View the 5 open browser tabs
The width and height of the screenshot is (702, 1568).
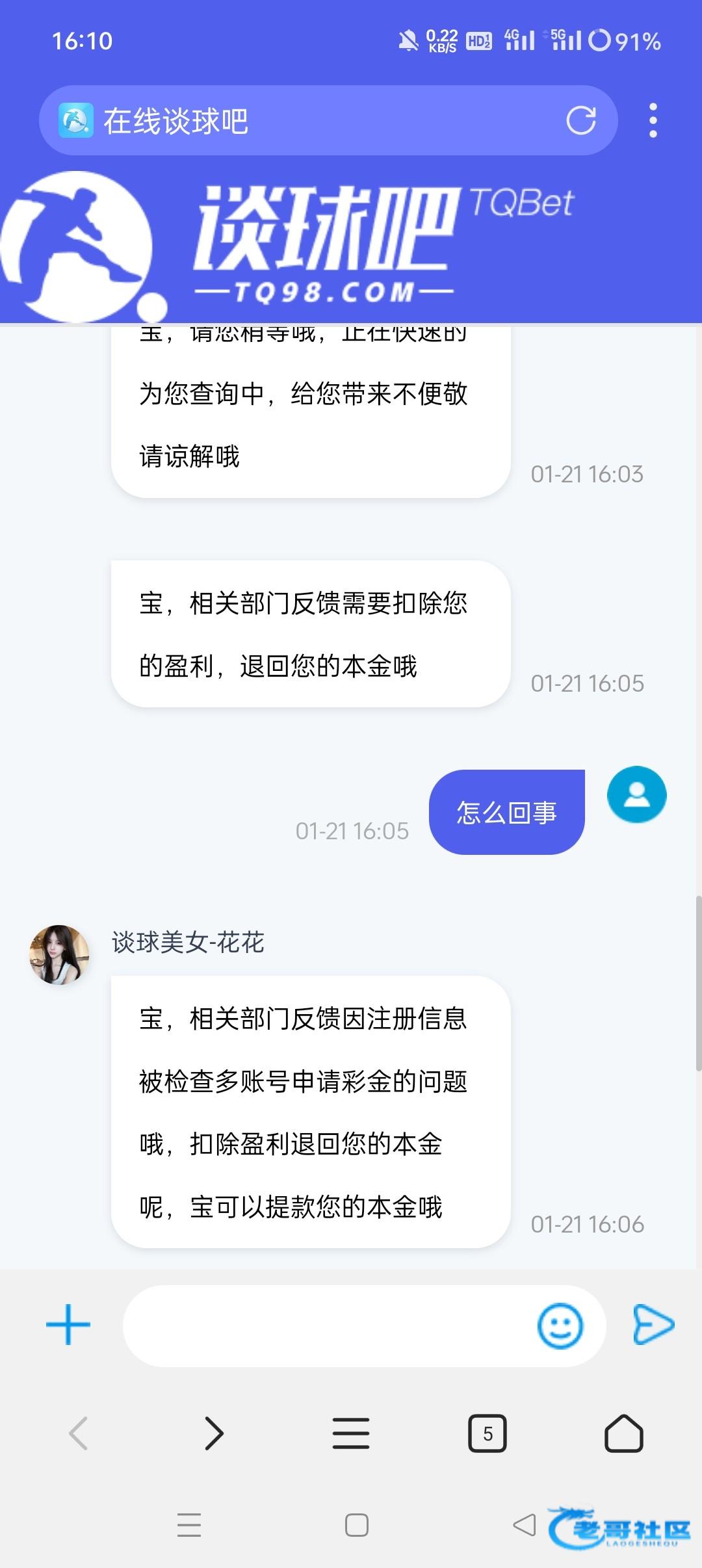[487, 1433]
